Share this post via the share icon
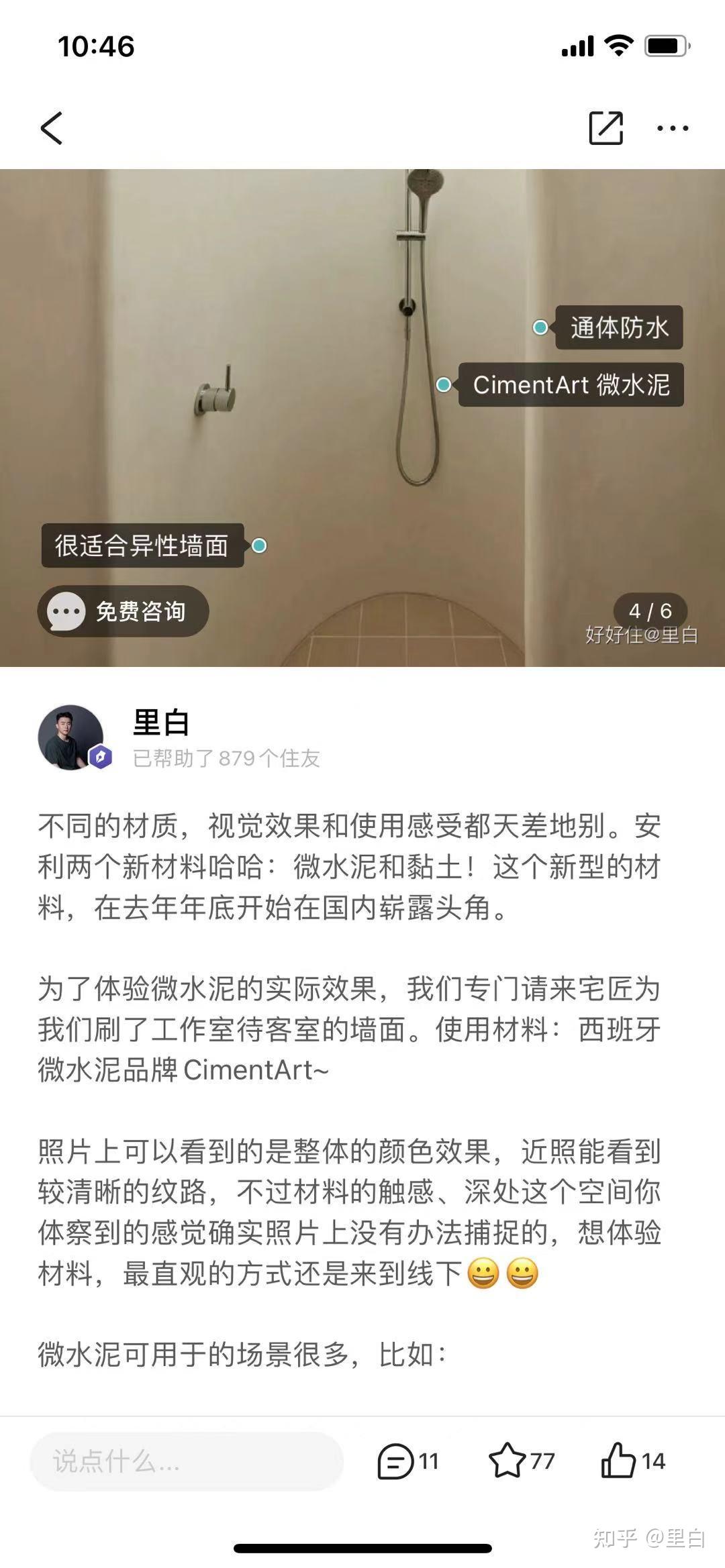 606,128
